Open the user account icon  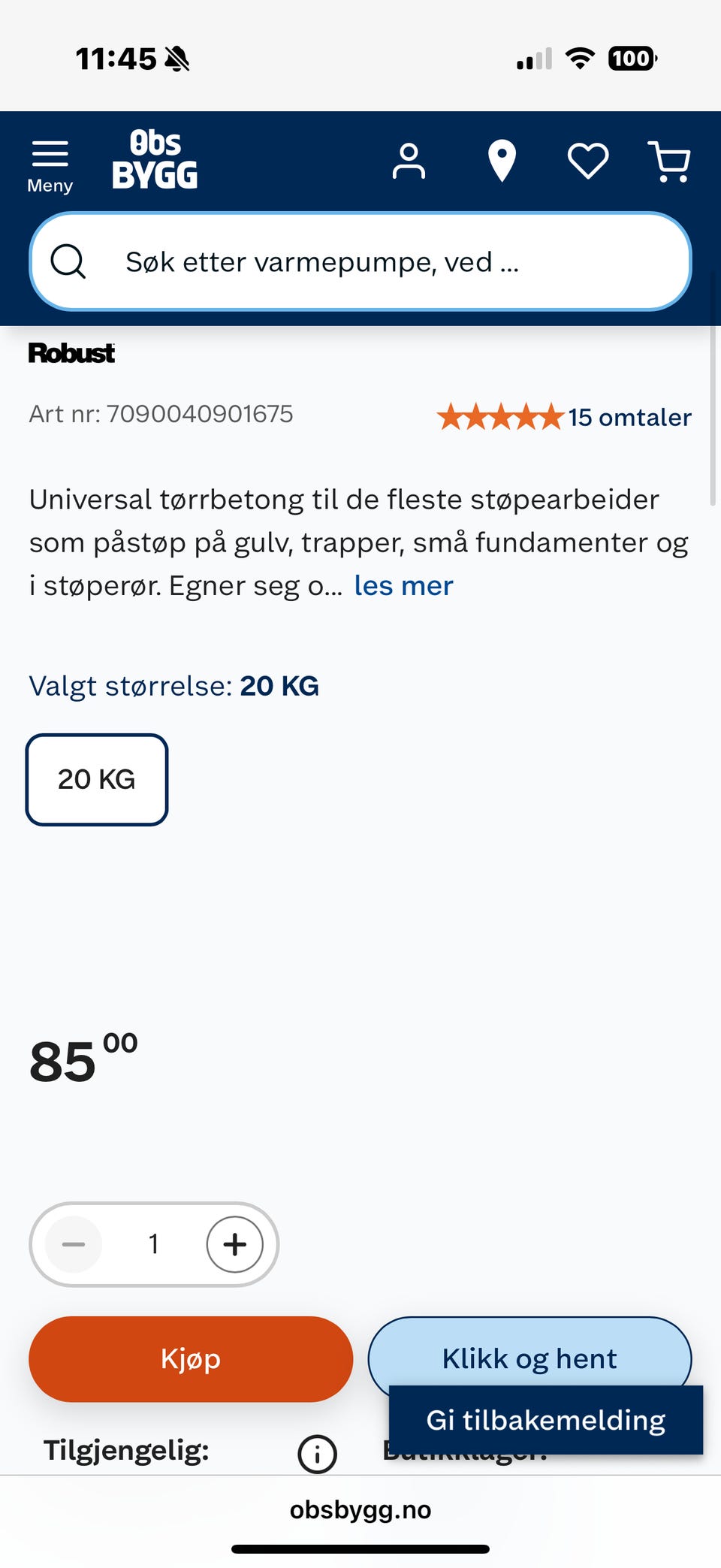tap(409, 162)
